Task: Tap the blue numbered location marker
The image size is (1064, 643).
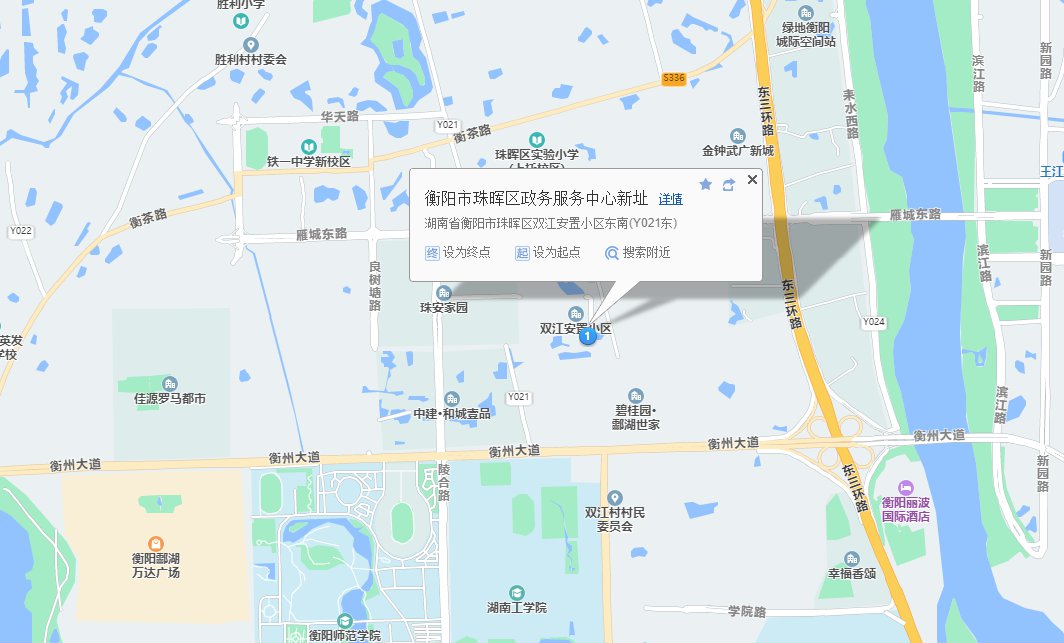Action: [x=588, y=336]
